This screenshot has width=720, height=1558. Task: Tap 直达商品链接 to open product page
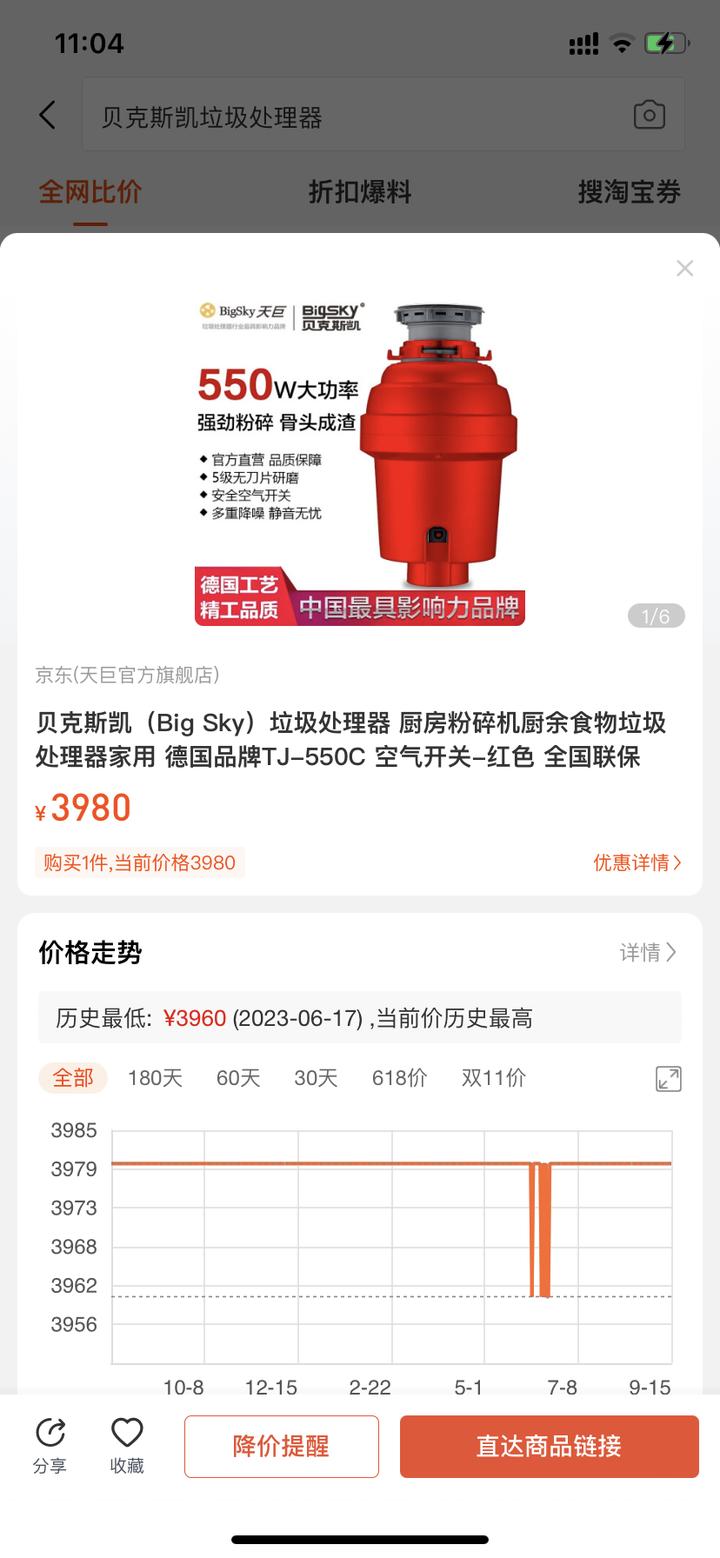click(x=548, y=1446)
